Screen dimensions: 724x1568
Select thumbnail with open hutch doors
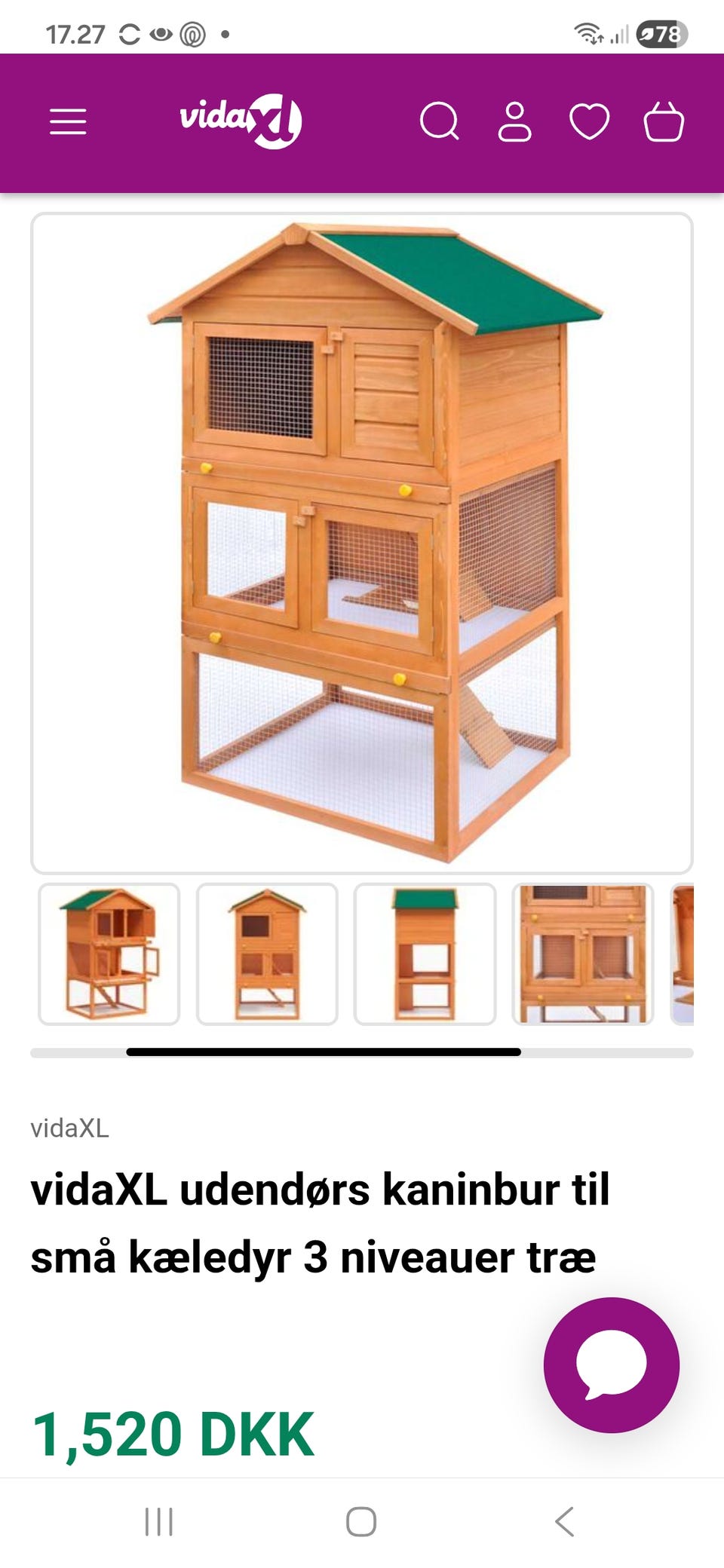[109, 954]
